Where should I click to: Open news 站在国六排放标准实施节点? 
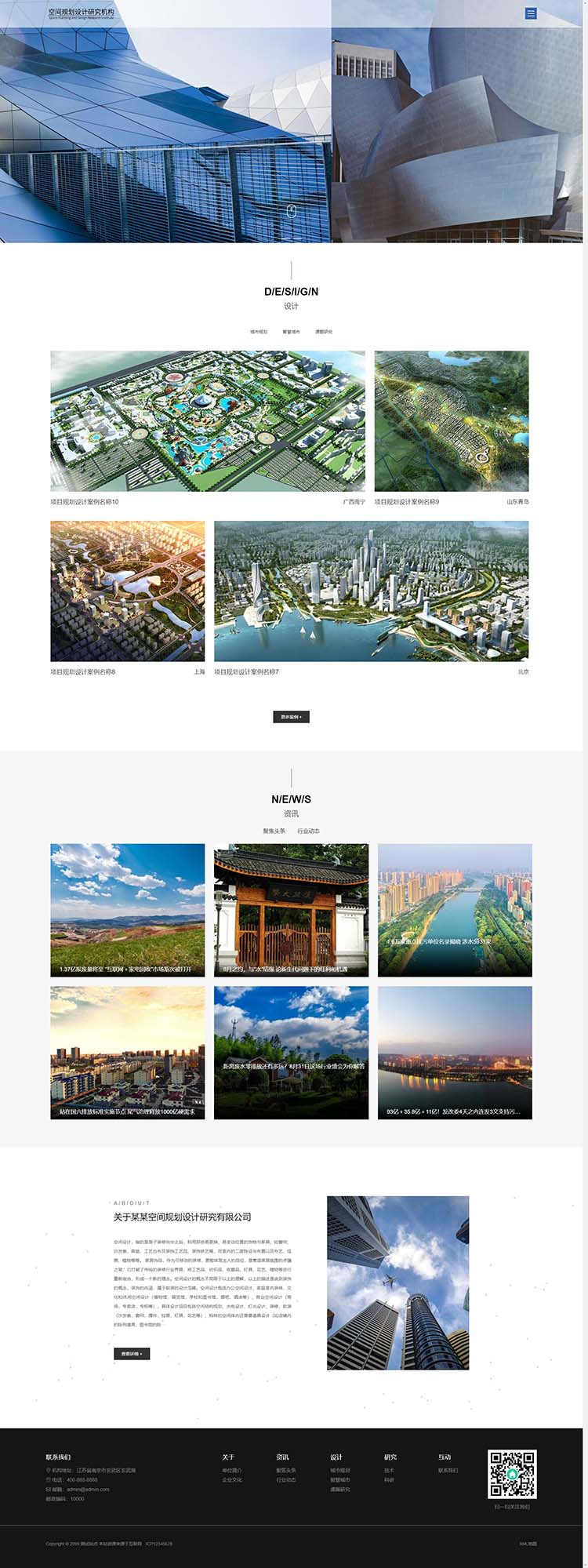point(128,1052)
